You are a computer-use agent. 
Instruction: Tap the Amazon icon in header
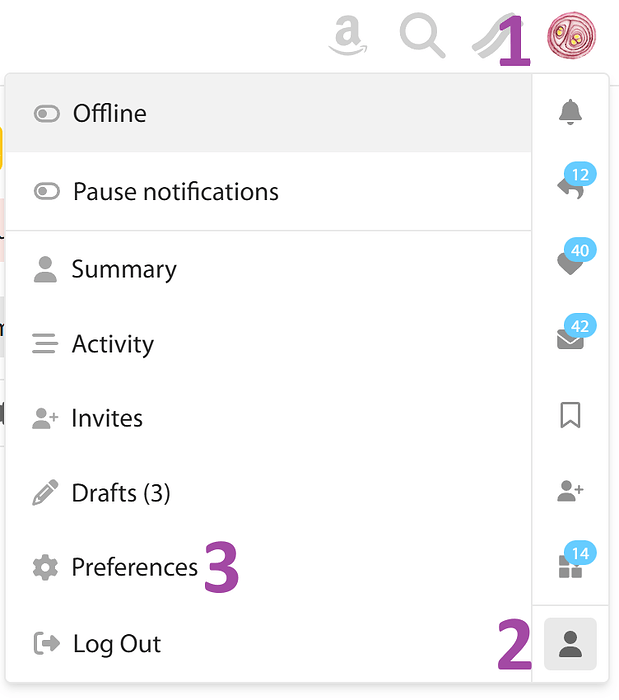click(x=347, y=37)
